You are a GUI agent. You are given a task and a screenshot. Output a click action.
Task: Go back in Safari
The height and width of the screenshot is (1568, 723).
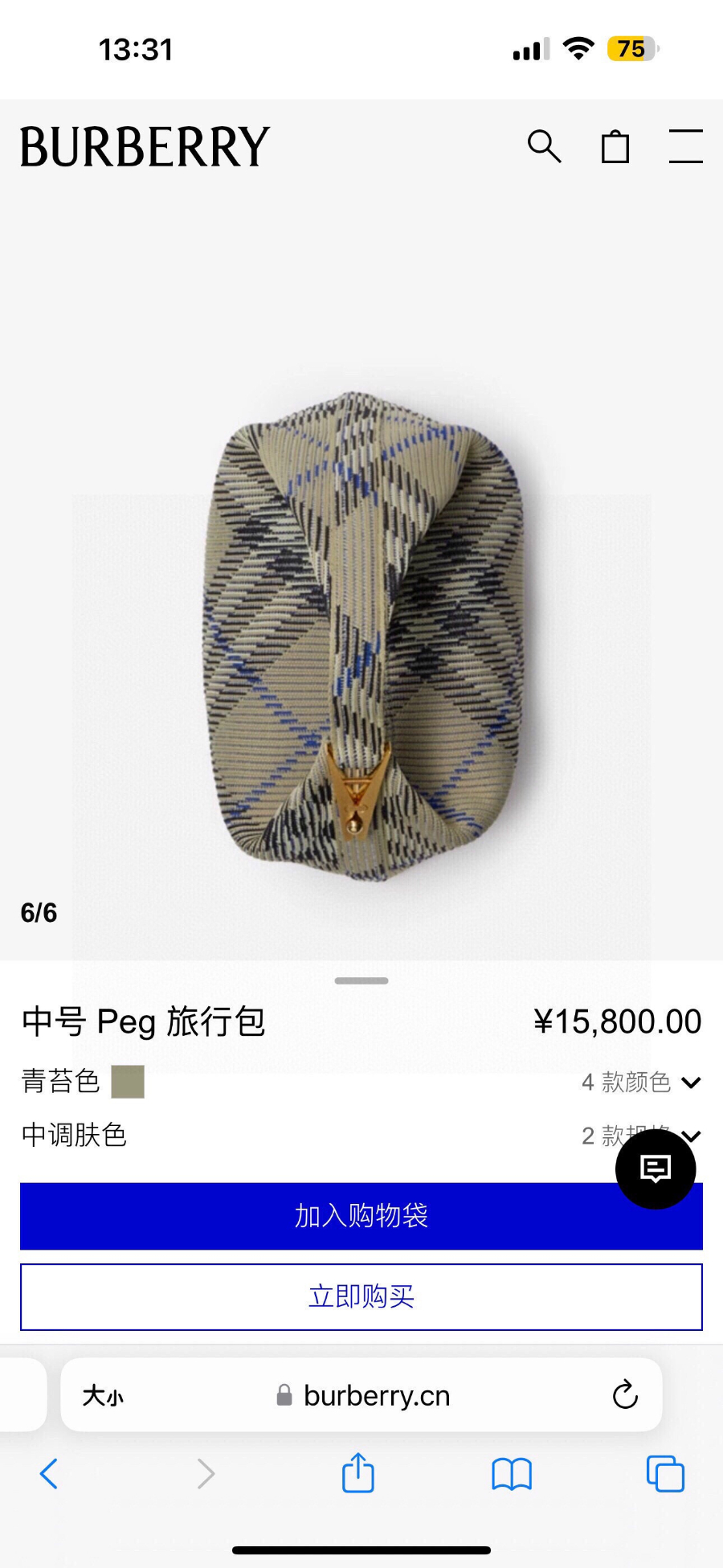pyautogui.click(x=49, y=1474)
